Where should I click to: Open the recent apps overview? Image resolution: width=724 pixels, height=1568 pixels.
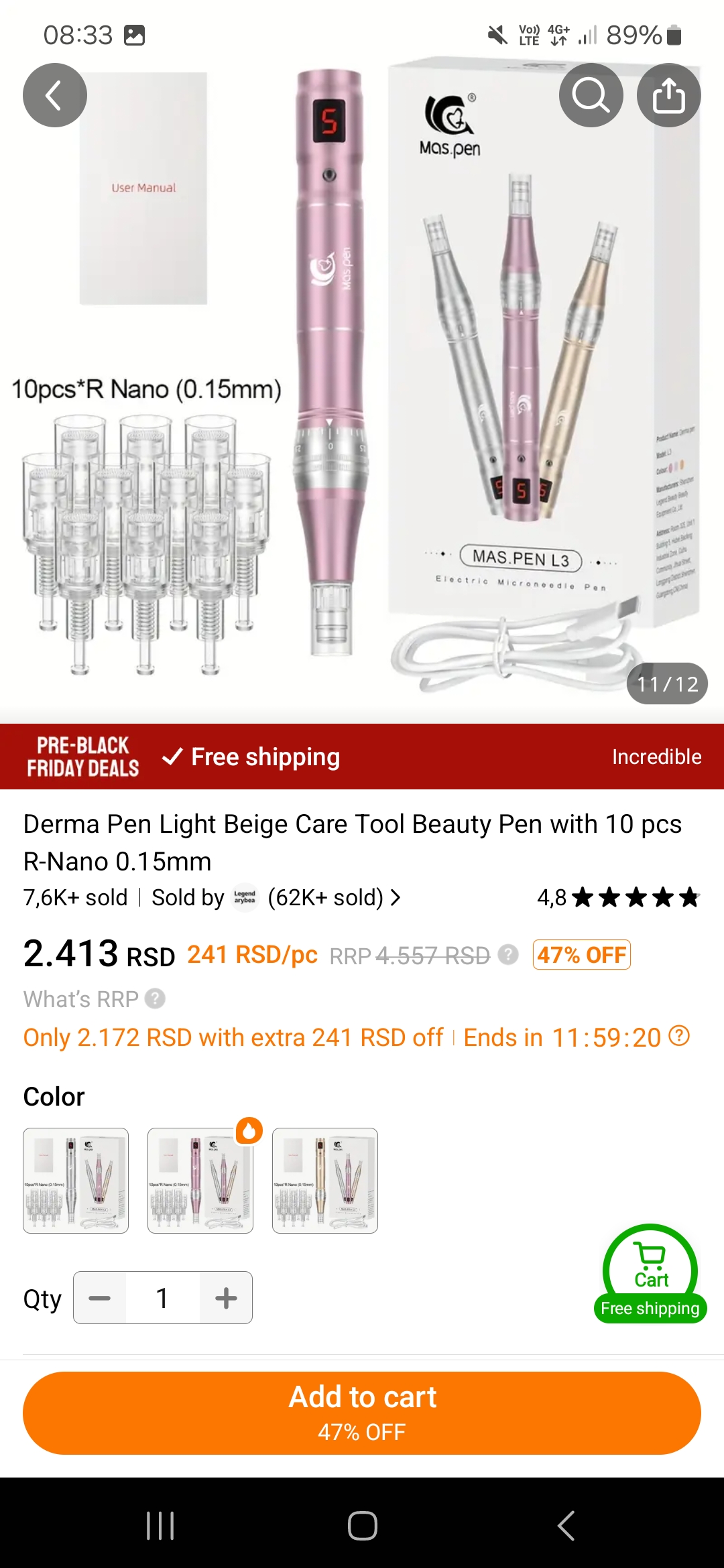(160, 1526)
